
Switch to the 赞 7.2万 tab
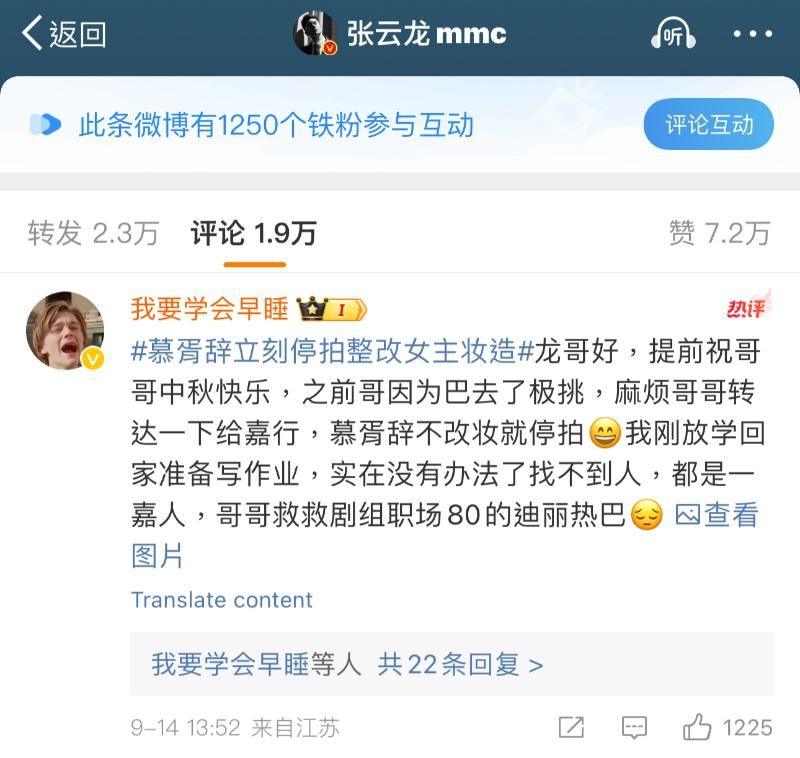[719, 233]
